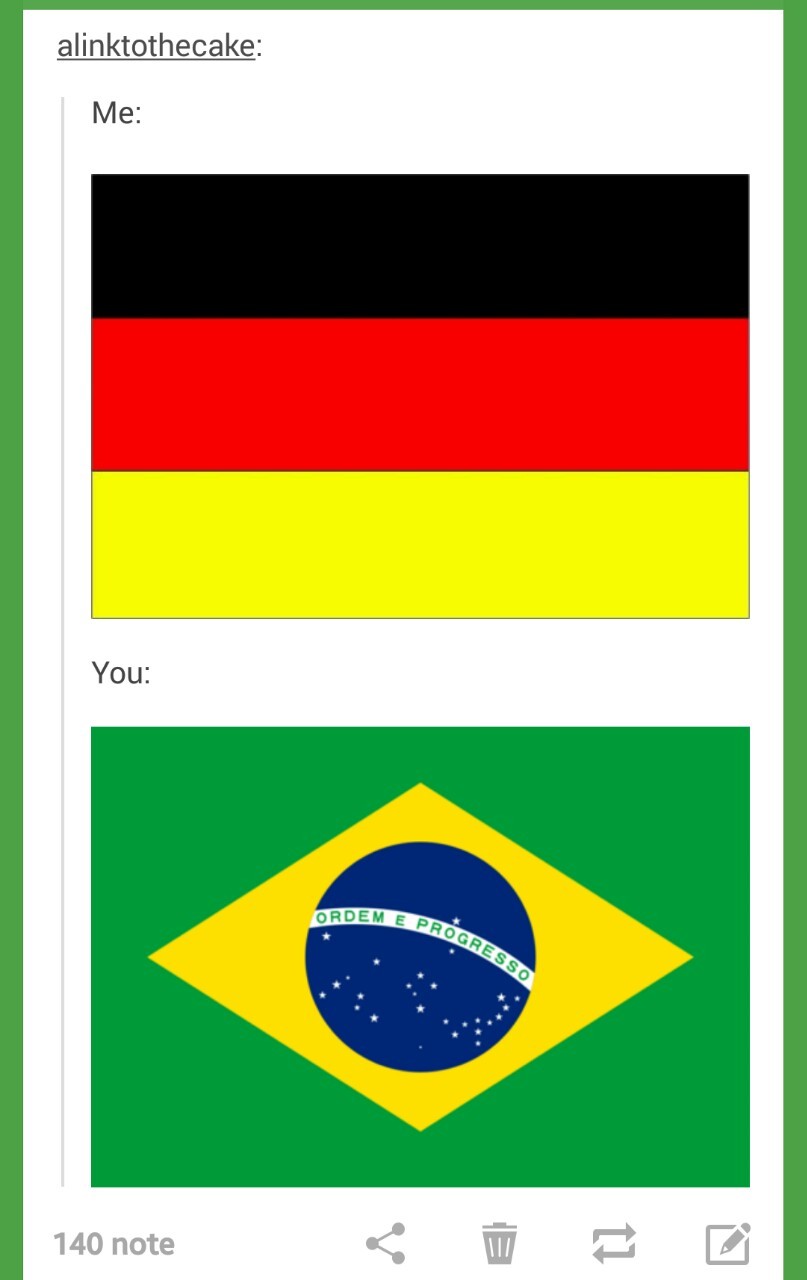Image resolution: width=807 pixels, height=1280 pixels.
Task: Open alinktothecake's blog link
Action: point(156,46)
